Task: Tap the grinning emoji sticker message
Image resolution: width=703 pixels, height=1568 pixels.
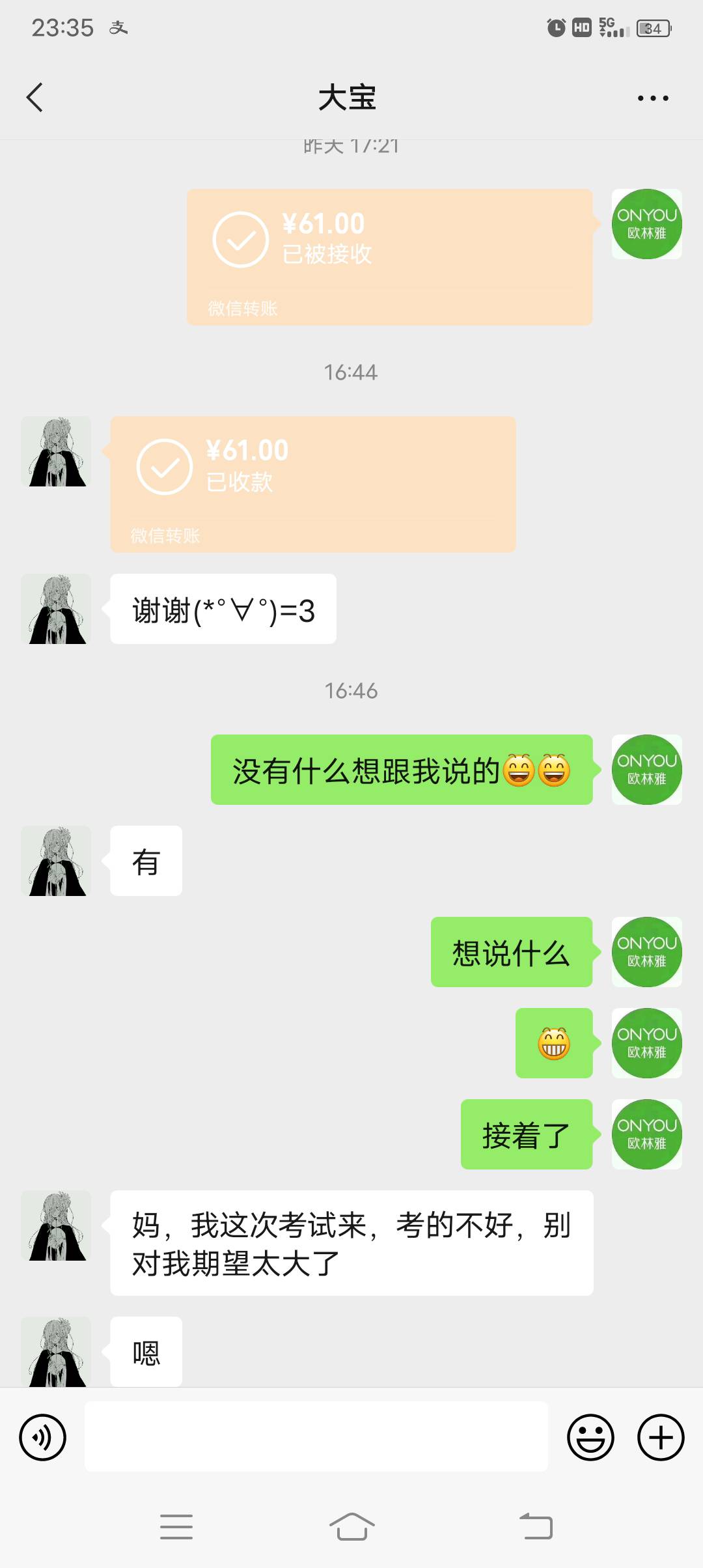Action: [553, 1043]
